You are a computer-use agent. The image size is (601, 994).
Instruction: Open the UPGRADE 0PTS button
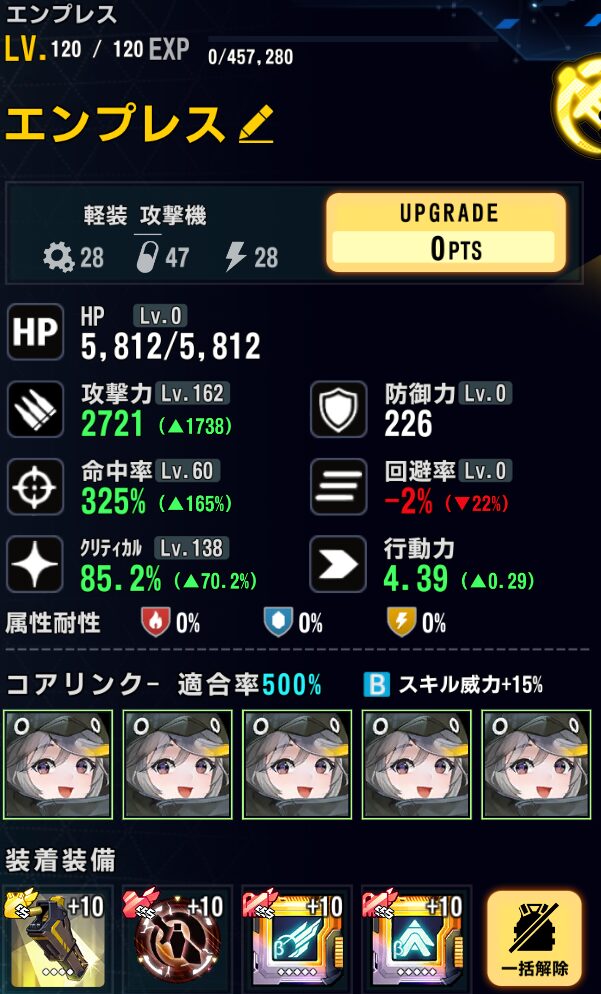pos(445,233)
